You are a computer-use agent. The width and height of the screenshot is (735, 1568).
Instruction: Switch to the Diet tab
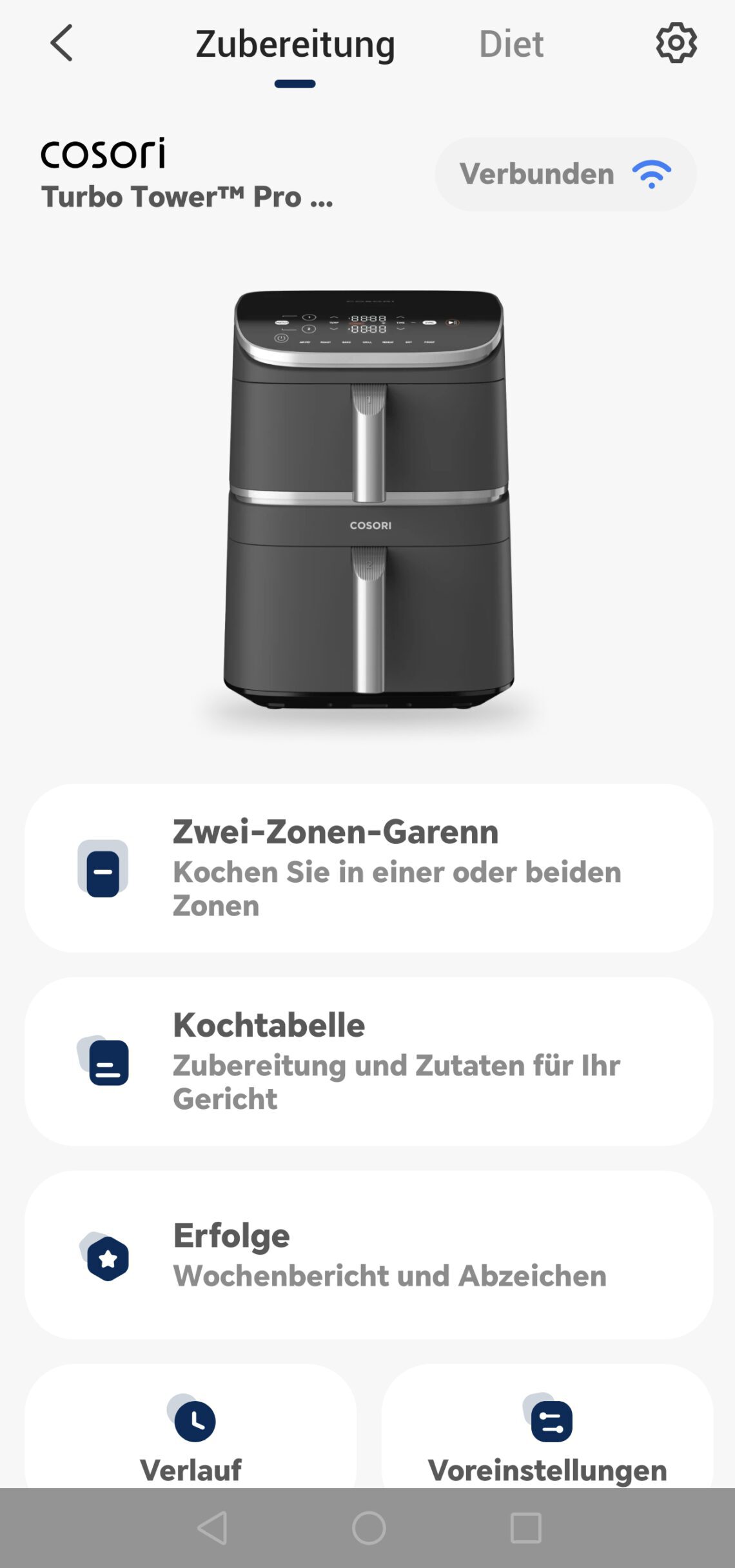point(511,44)
